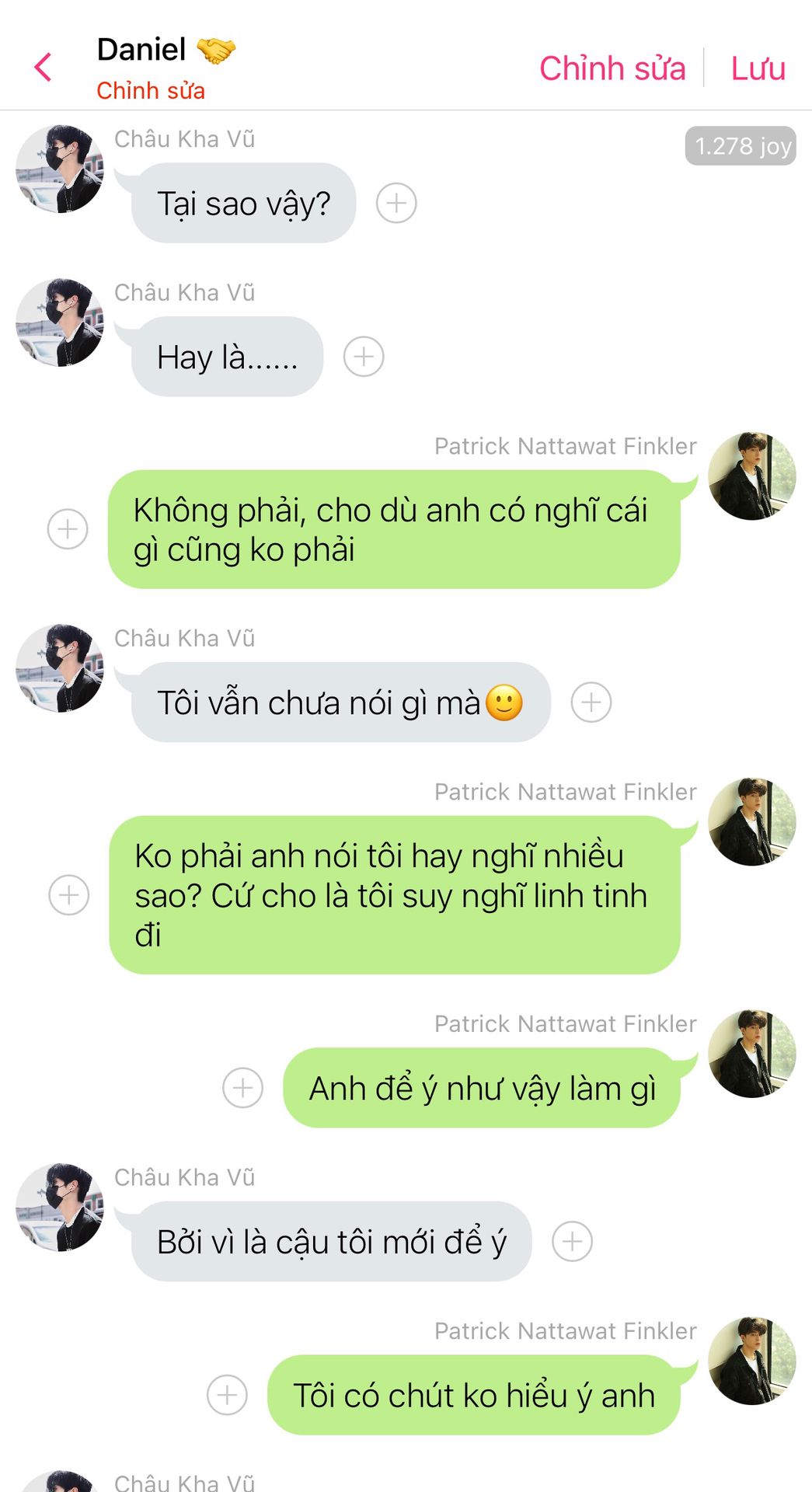
Task: Tap plus icon next to 'Bởi vì là cậu tôi mới để ý'
Action: coord(572,1241)
